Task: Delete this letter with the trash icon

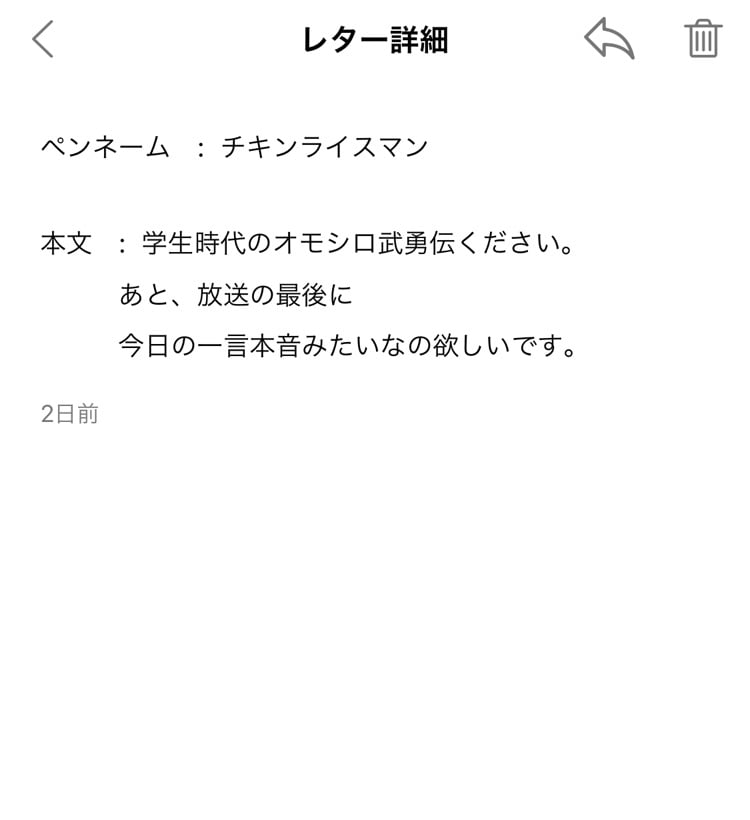Action: tap(703, 39)
